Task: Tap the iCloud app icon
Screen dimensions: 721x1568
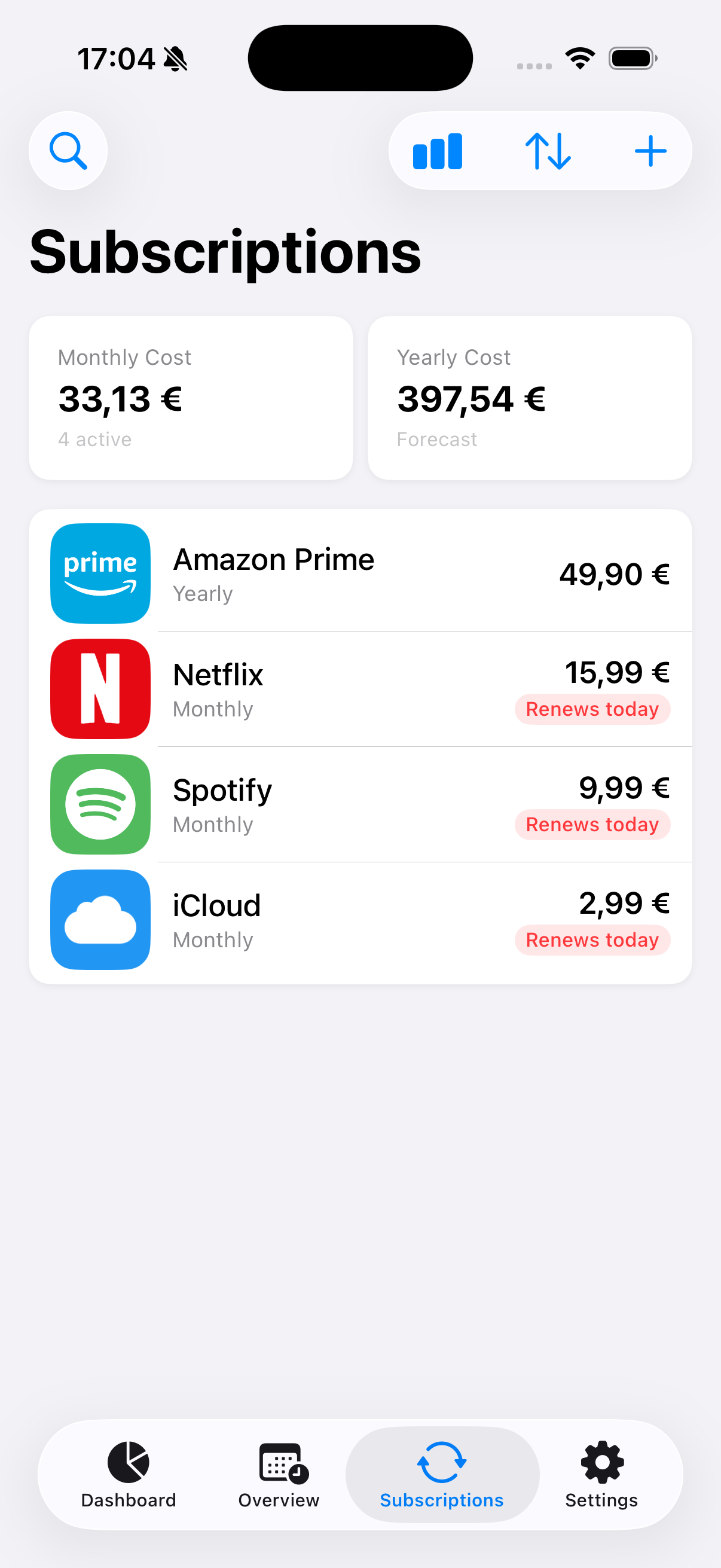Action: 100,920
